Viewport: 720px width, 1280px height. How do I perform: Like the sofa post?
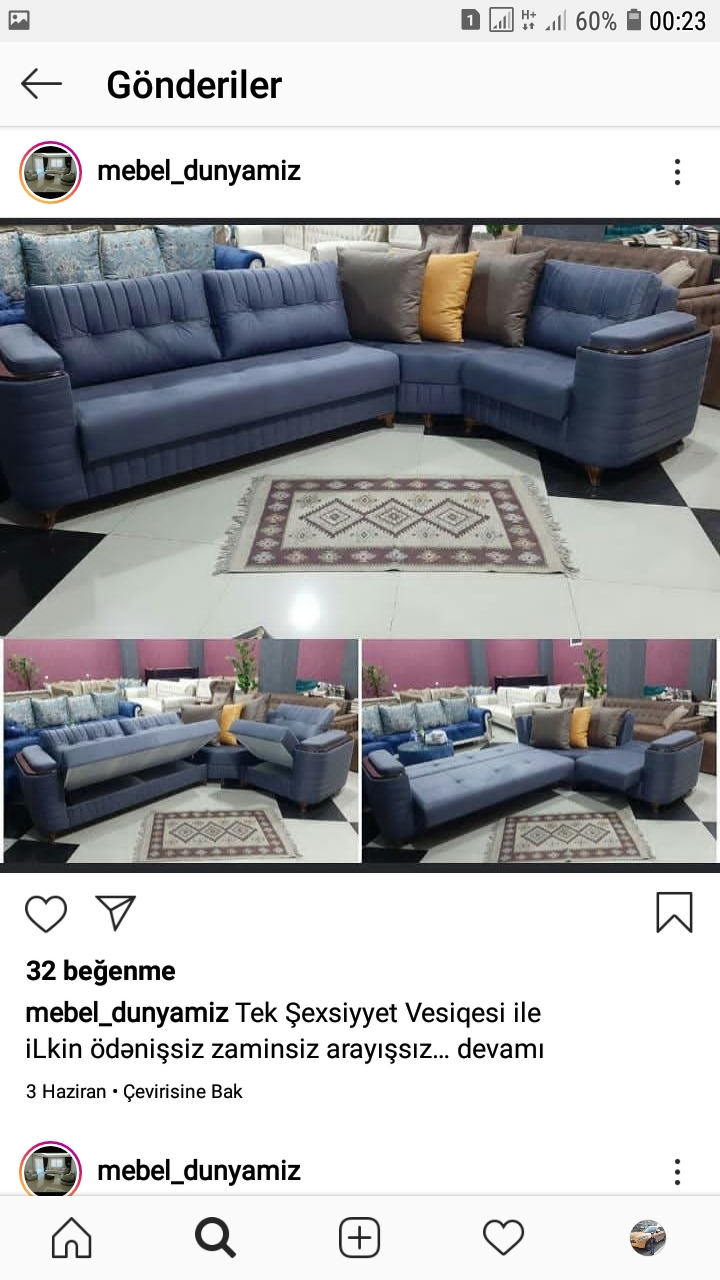[46, 913]
